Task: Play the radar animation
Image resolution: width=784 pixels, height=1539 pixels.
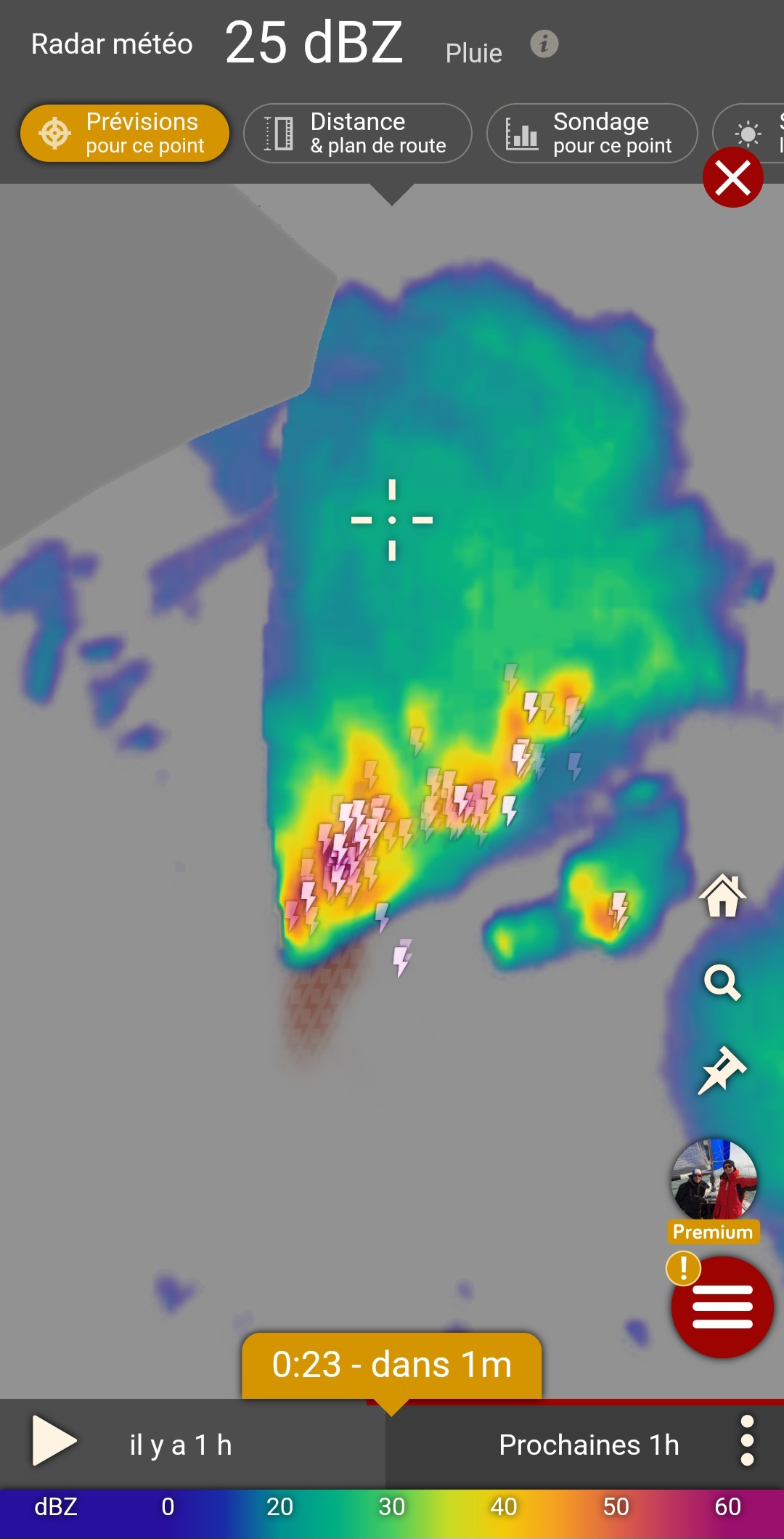Action: click(x=54, y=1441)
